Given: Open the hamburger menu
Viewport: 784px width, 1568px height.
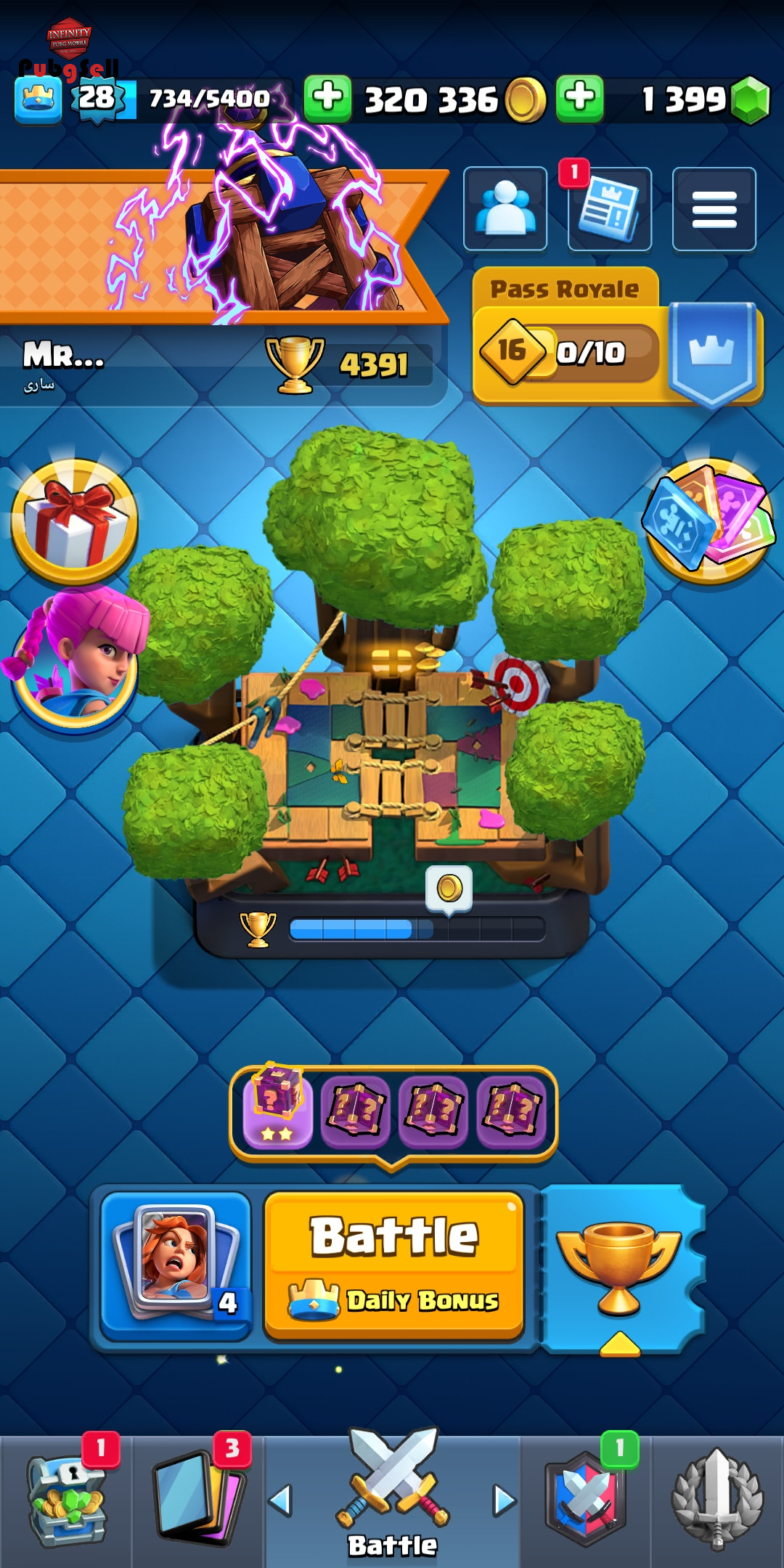Looking at the screenshot, I should click(x=714, y=208).
